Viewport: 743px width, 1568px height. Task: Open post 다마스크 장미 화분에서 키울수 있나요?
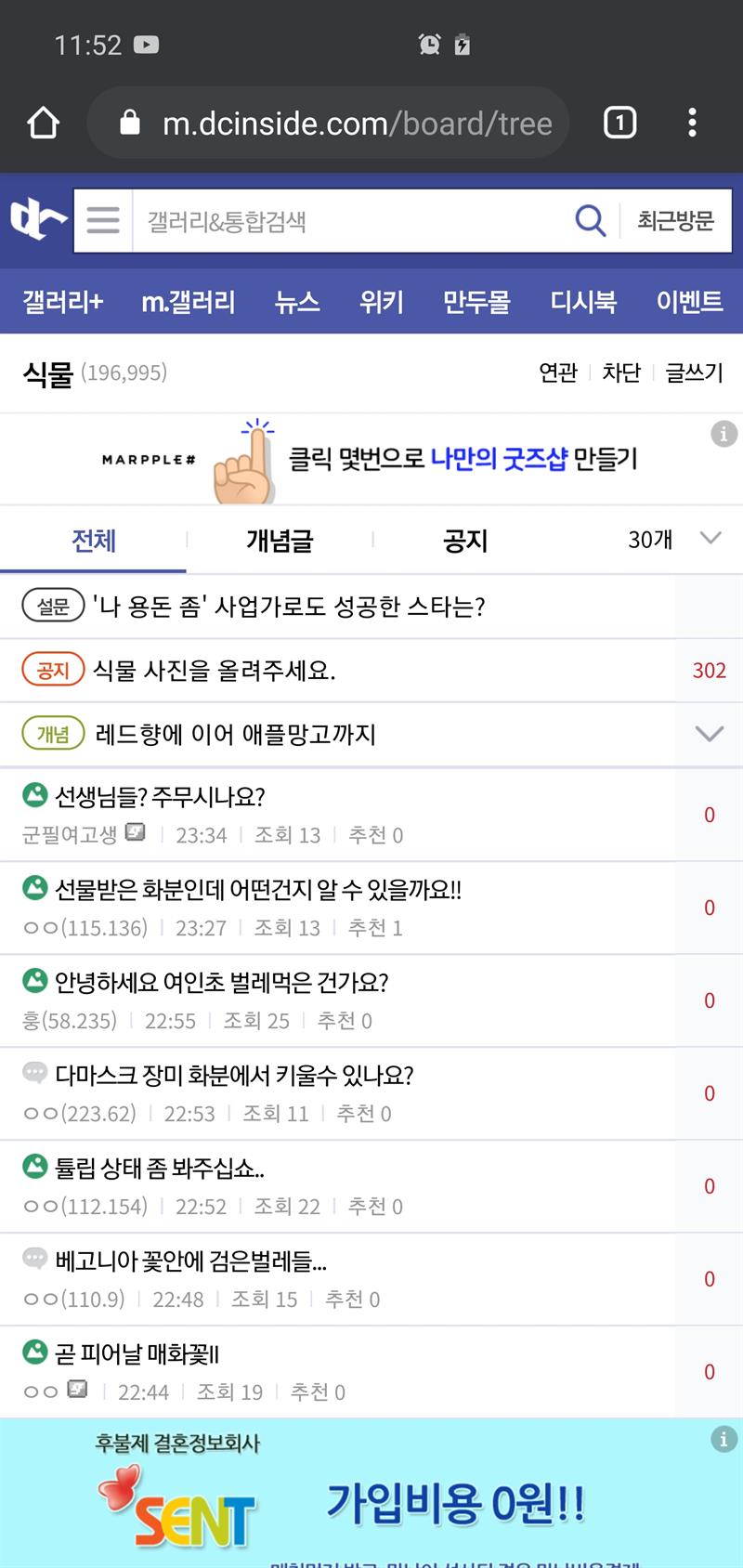tap(234, 1076)
